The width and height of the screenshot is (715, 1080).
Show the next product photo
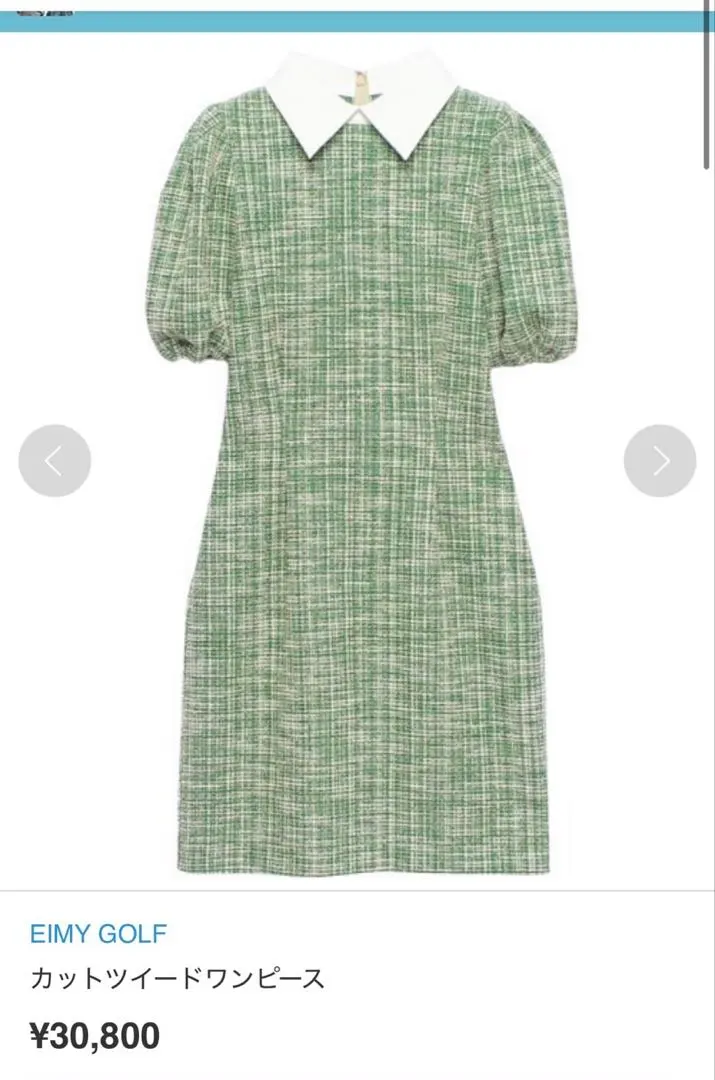659,461
